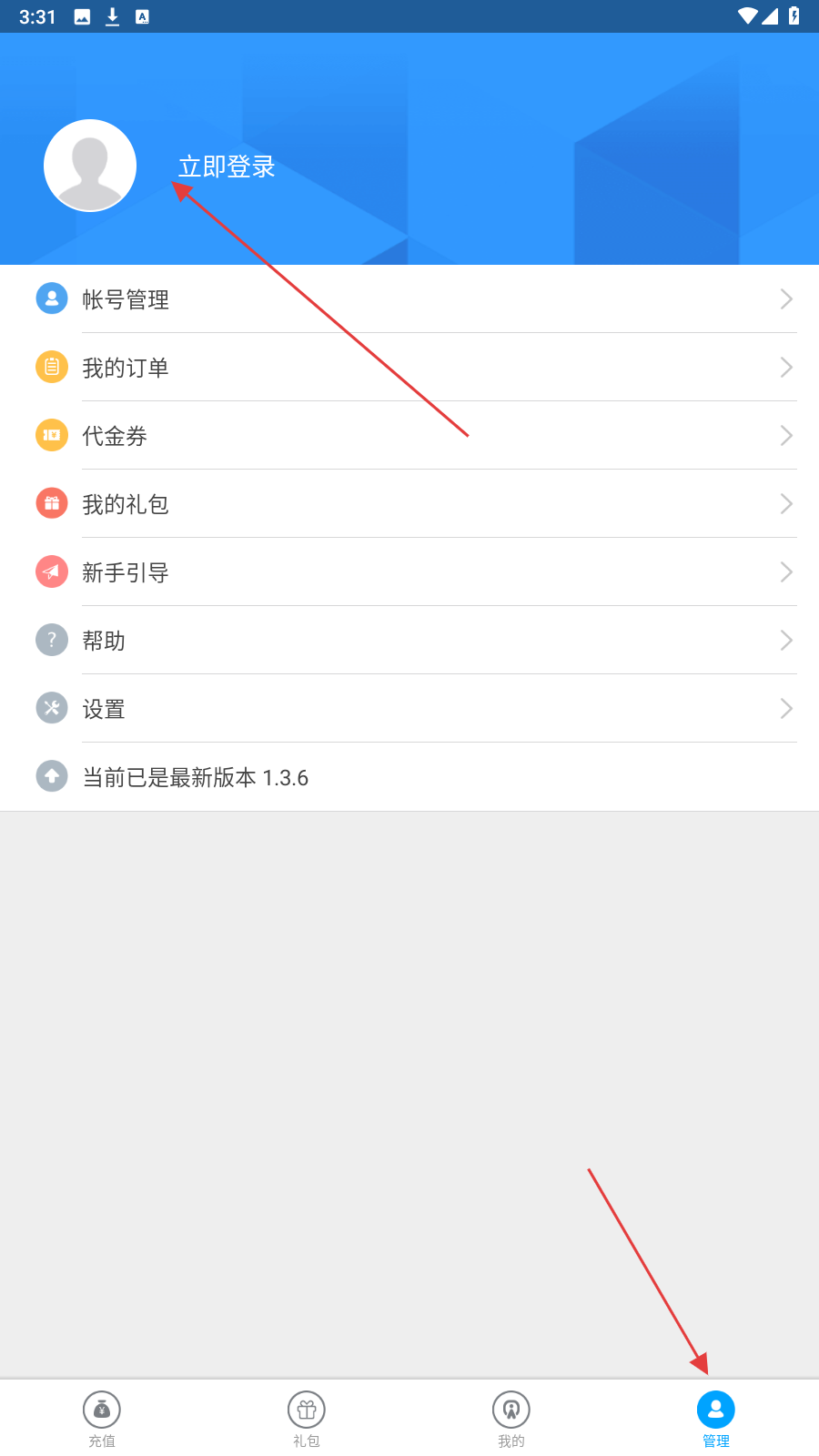Open 代金券 vouchers row

tap(409, 436)
